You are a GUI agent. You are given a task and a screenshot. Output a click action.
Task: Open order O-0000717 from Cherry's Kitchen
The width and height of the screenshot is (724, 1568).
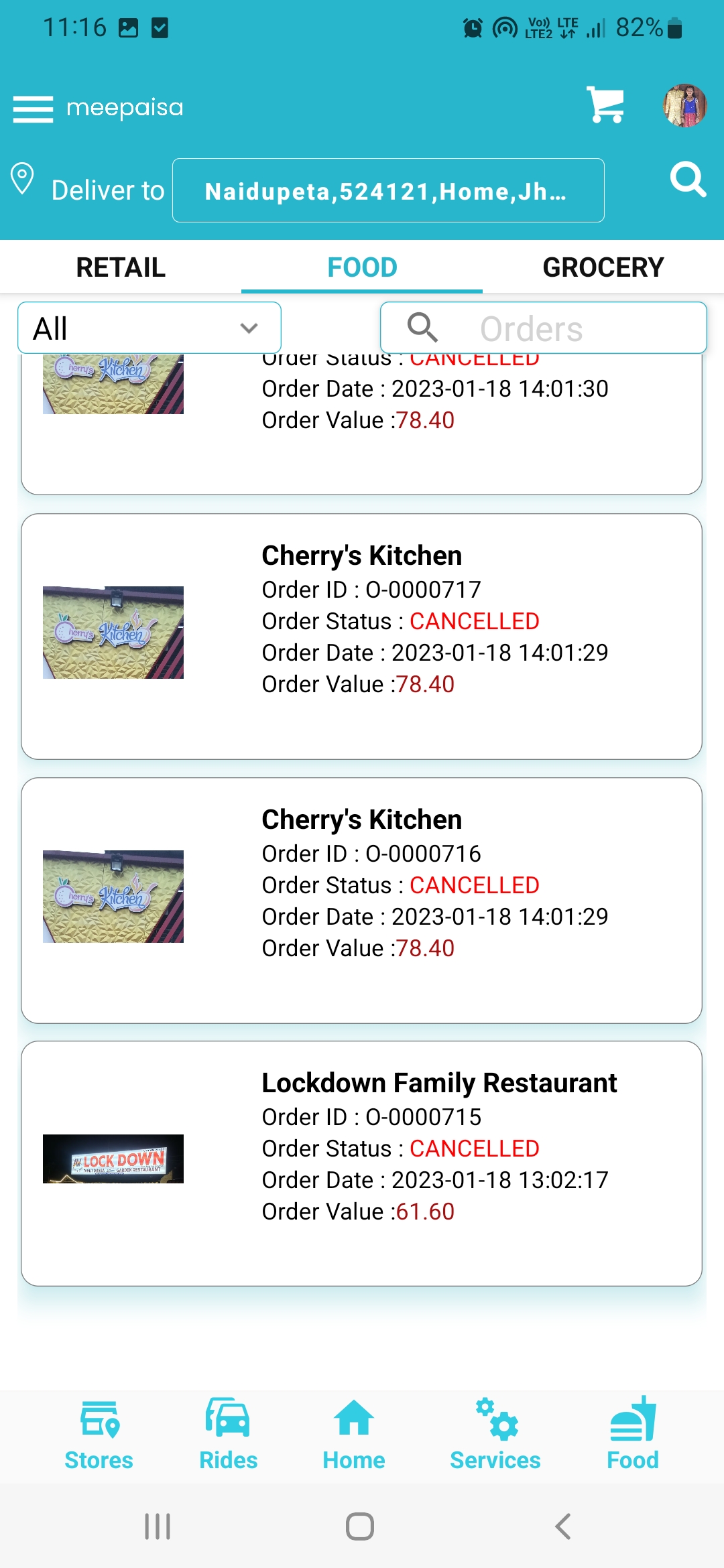(x=361, y=637)
